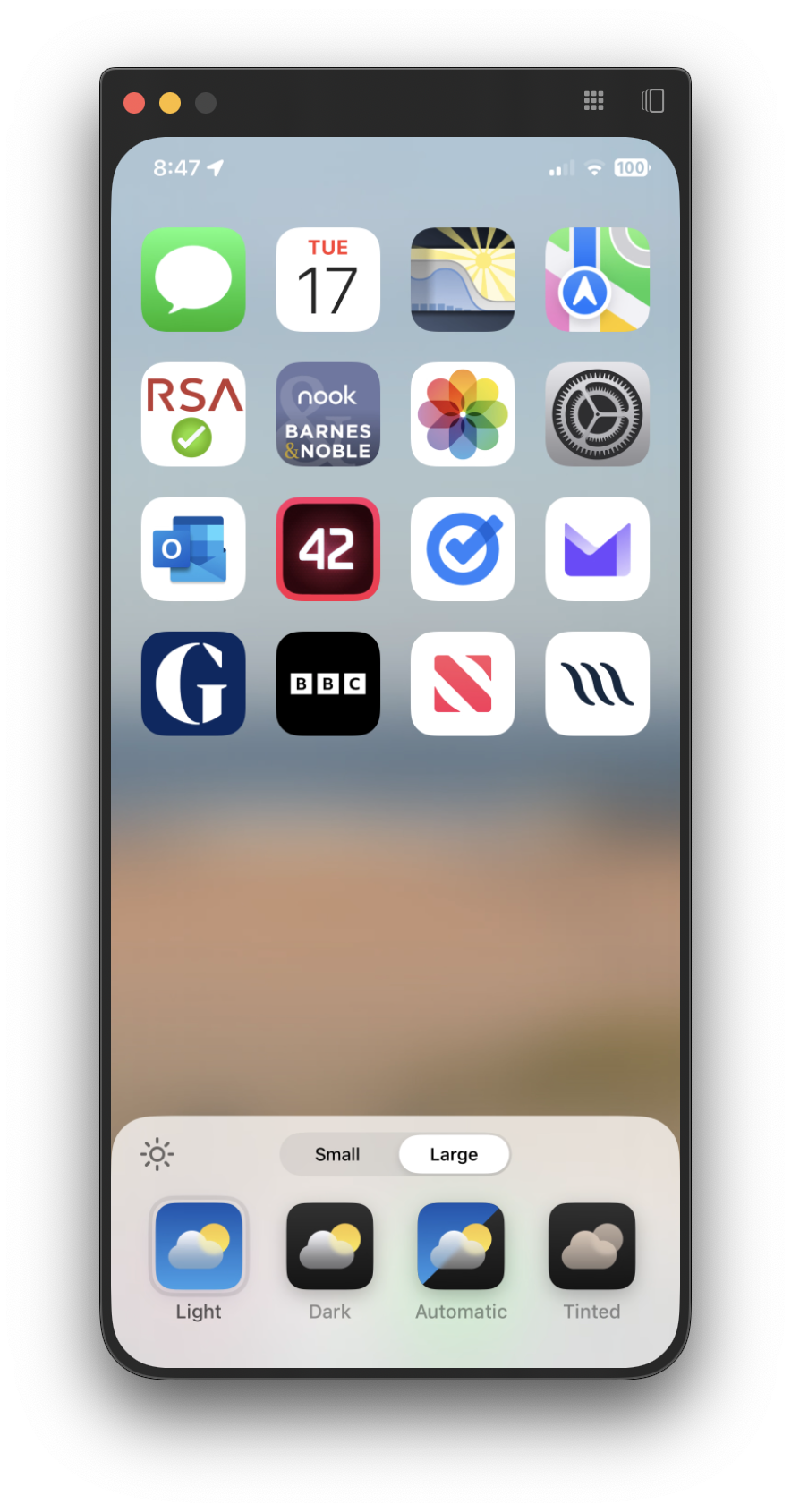Open the Outlook app
The width and height of the screenshot is (791, 1512).
(x=193, y=548)
